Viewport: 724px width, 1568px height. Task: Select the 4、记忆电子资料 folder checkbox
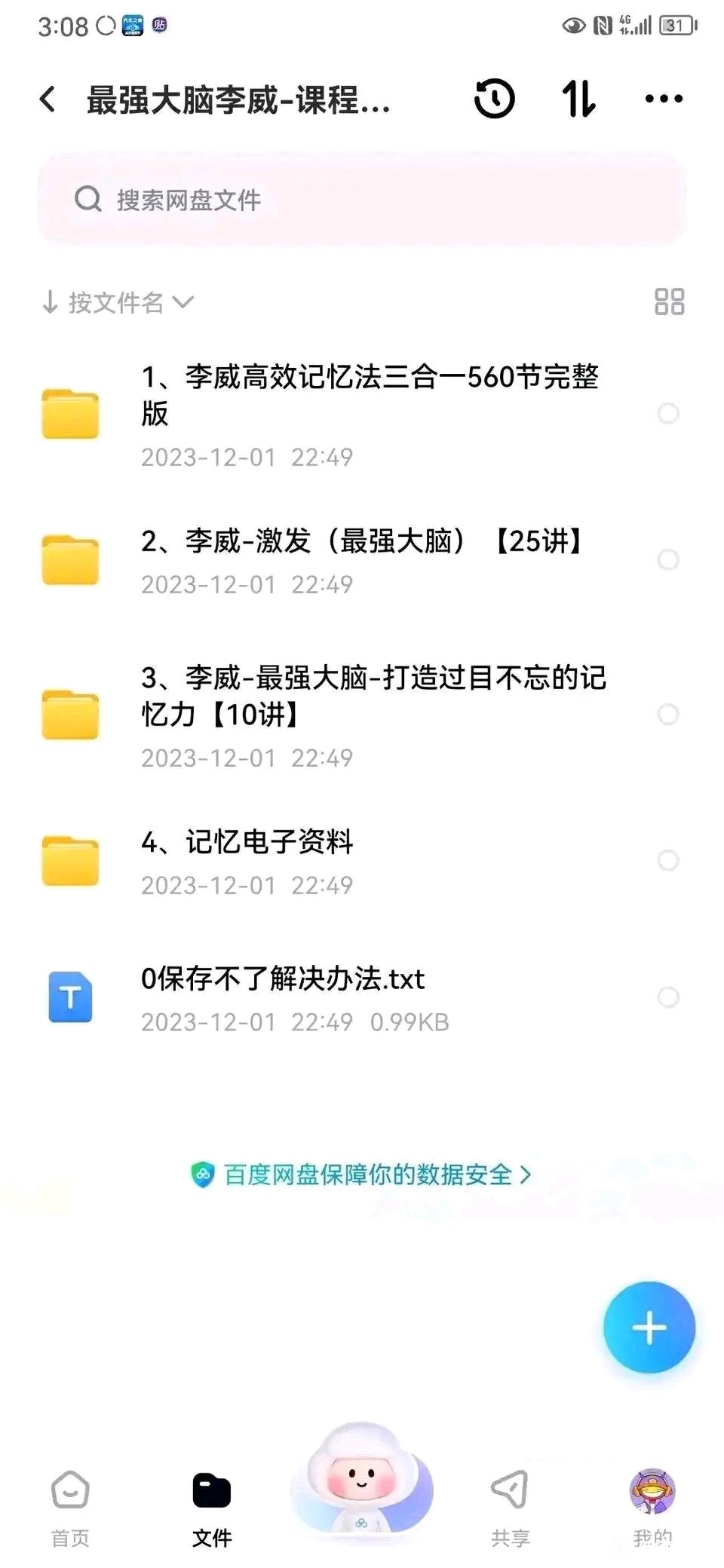click(668, 860)
